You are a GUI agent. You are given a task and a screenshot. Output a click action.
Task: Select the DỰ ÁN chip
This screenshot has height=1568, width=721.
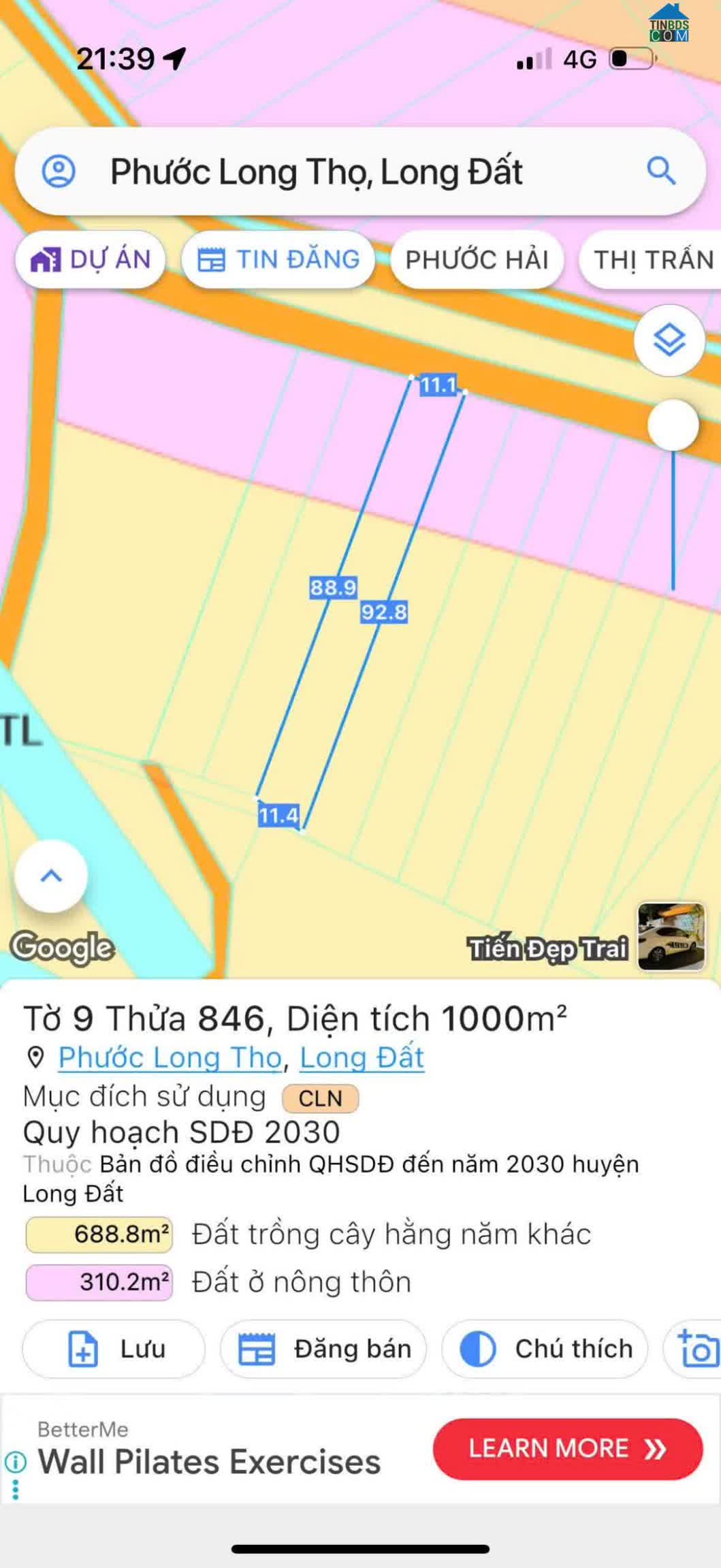[x=91, y=259]
